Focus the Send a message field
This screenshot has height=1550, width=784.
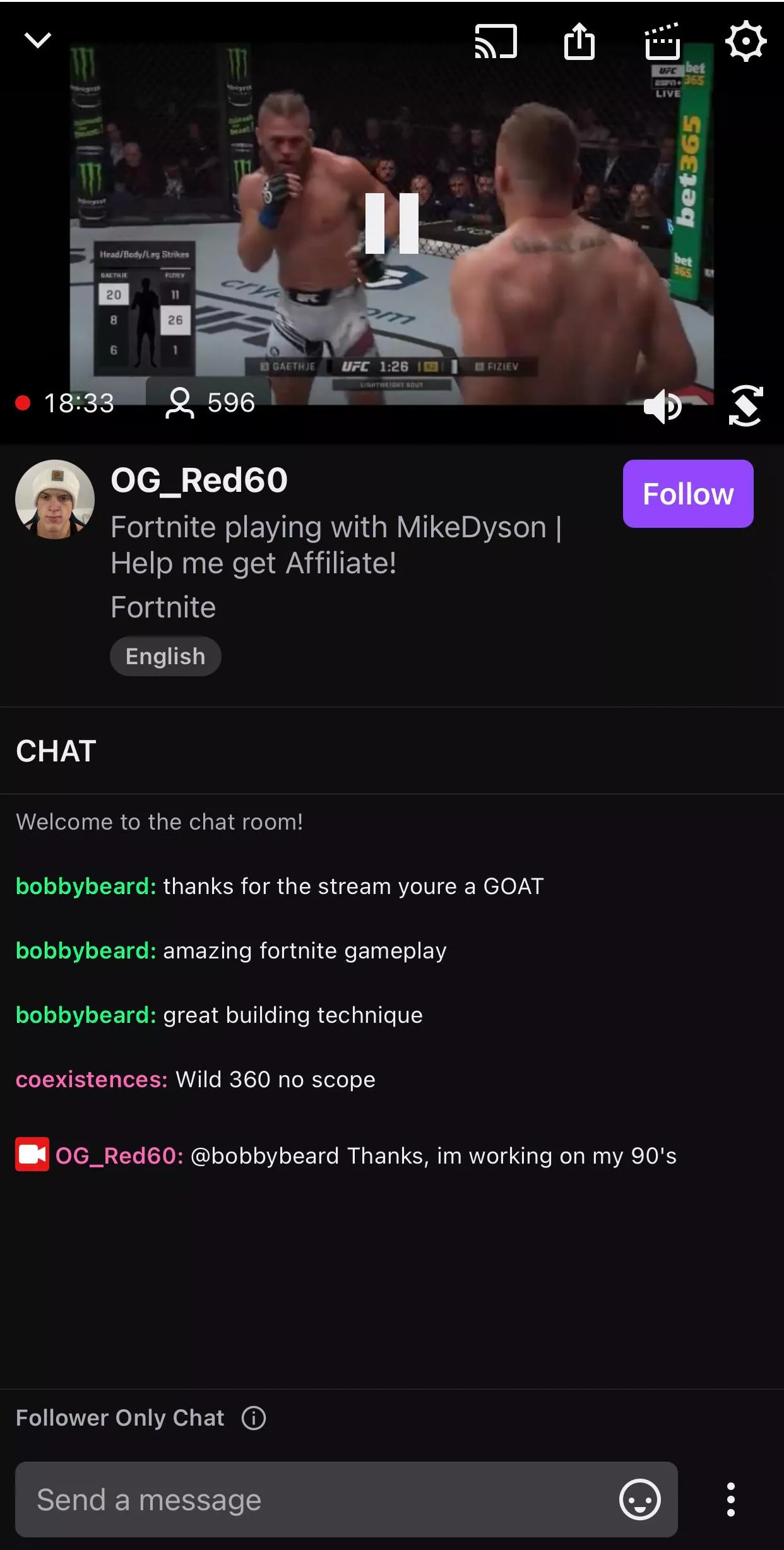(x=316, y=1499)
